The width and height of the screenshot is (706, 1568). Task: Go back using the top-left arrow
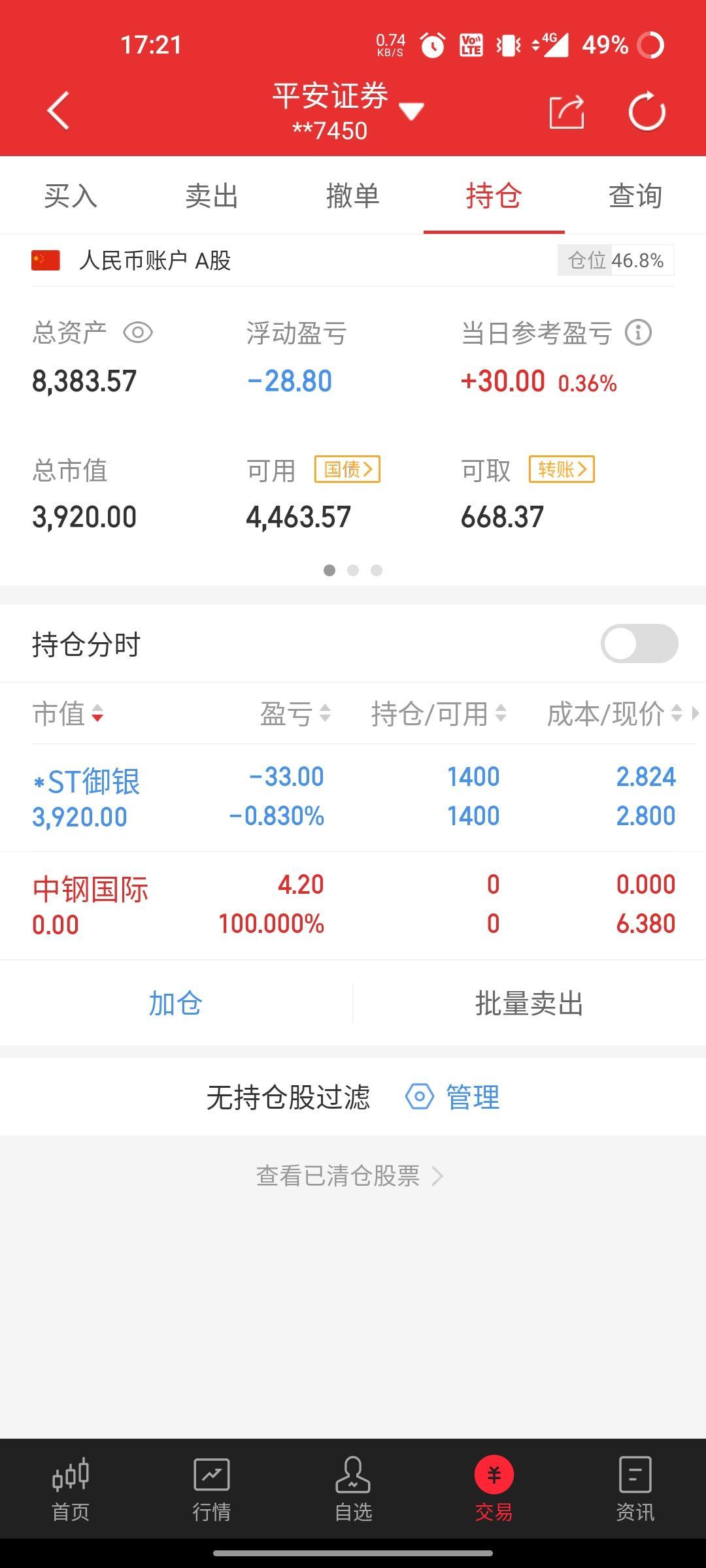[x=59, y=111]
